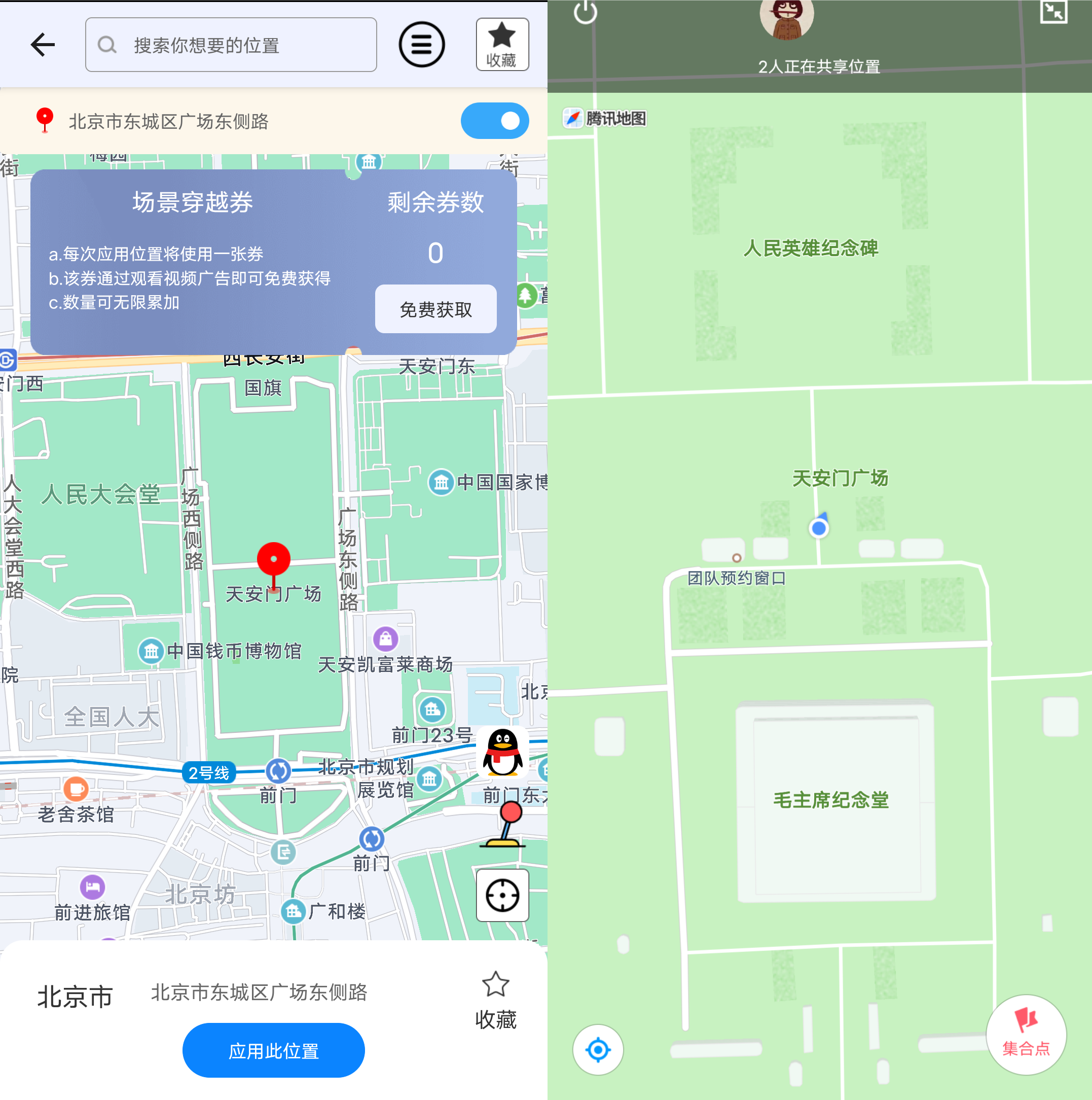Apply this location with 应用此位置
Viewport: 1092px width, 1100px height.
click(x=273, y=1050)
